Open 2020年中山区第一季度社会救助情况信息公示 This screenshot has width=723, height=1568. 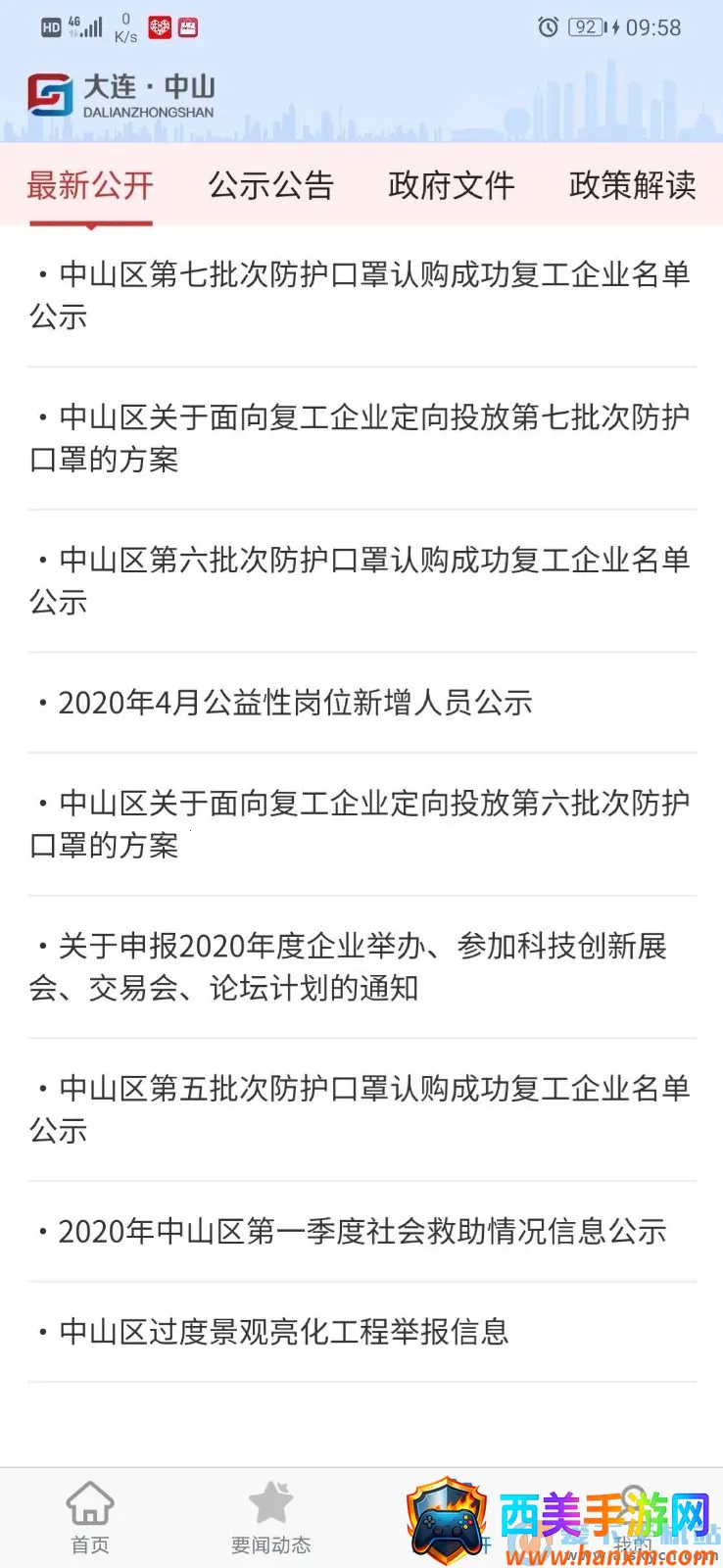[361, 1231]
